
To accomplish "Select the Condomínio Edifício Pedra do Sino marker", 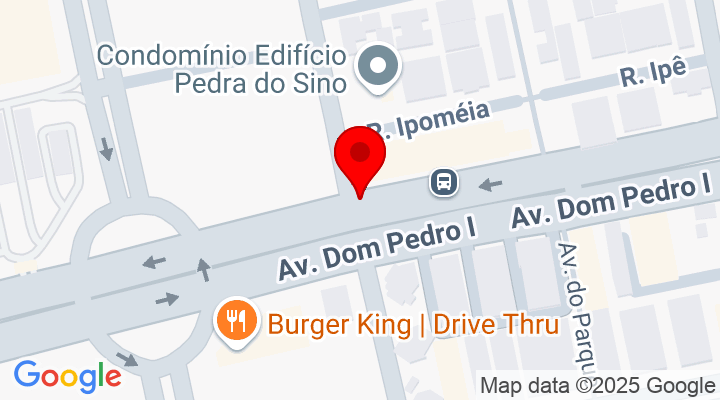I will click(379, 68).
